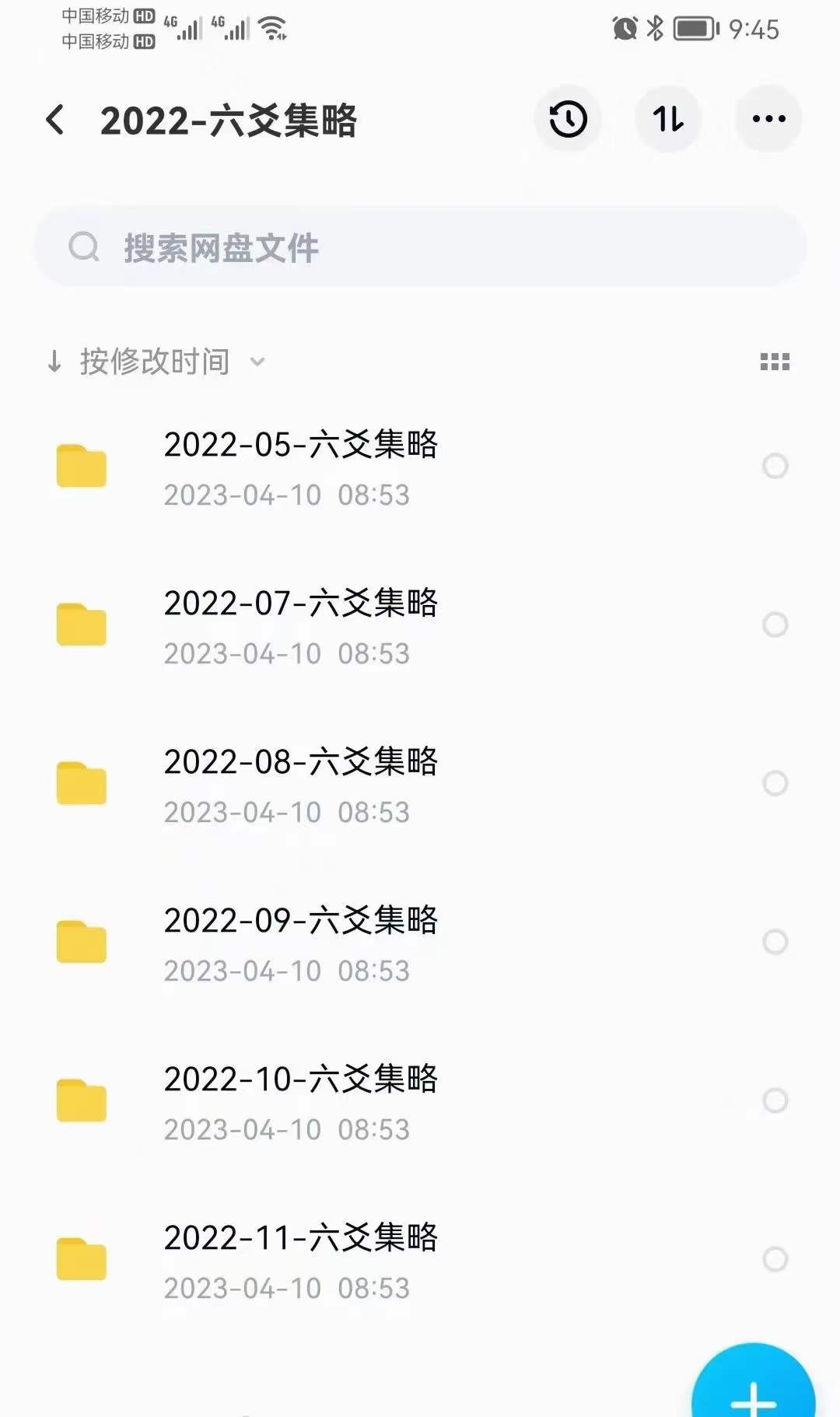Click the sort order icon in the top bar
840x1417 pixels.
[x=668, y=119]
